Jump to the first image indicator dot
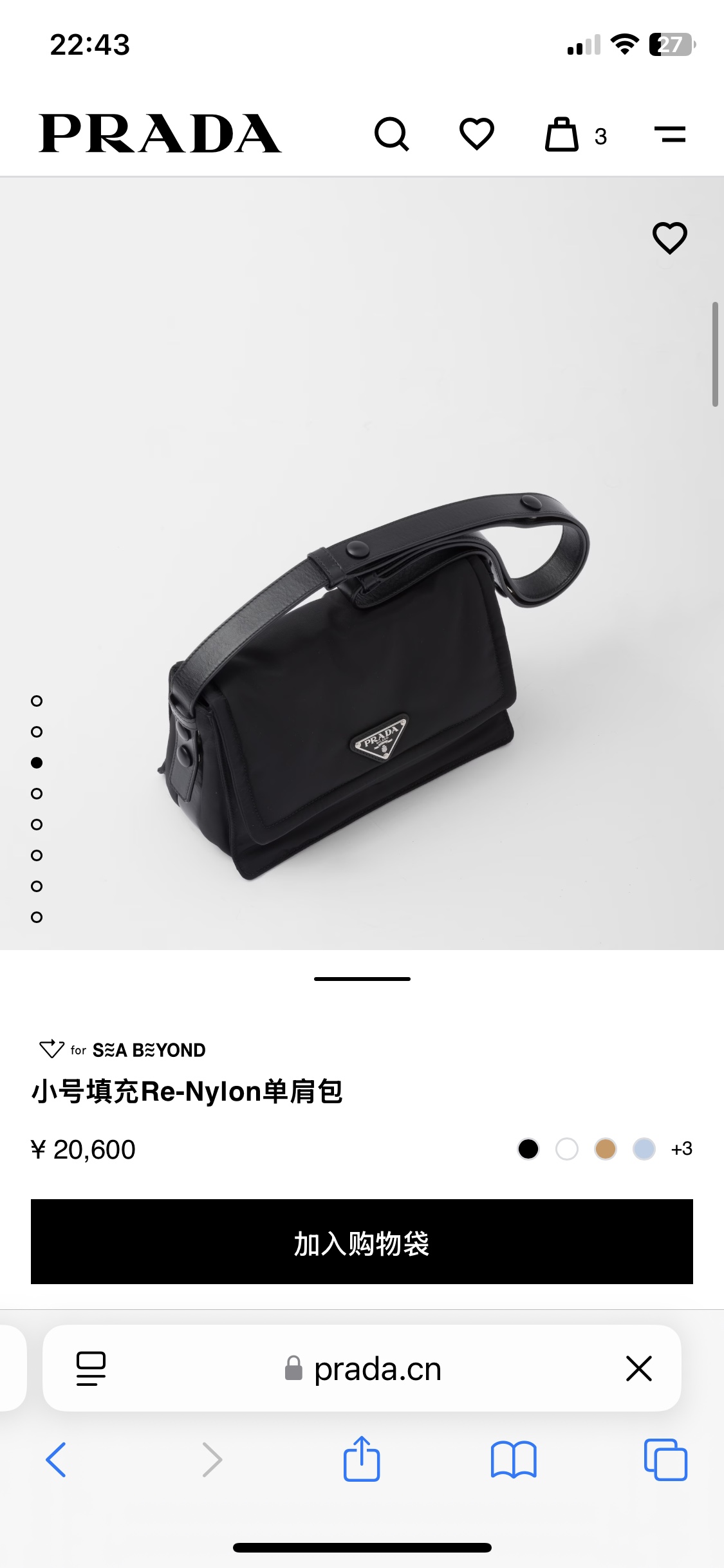Screen dimensions: 724x1568 37,701
